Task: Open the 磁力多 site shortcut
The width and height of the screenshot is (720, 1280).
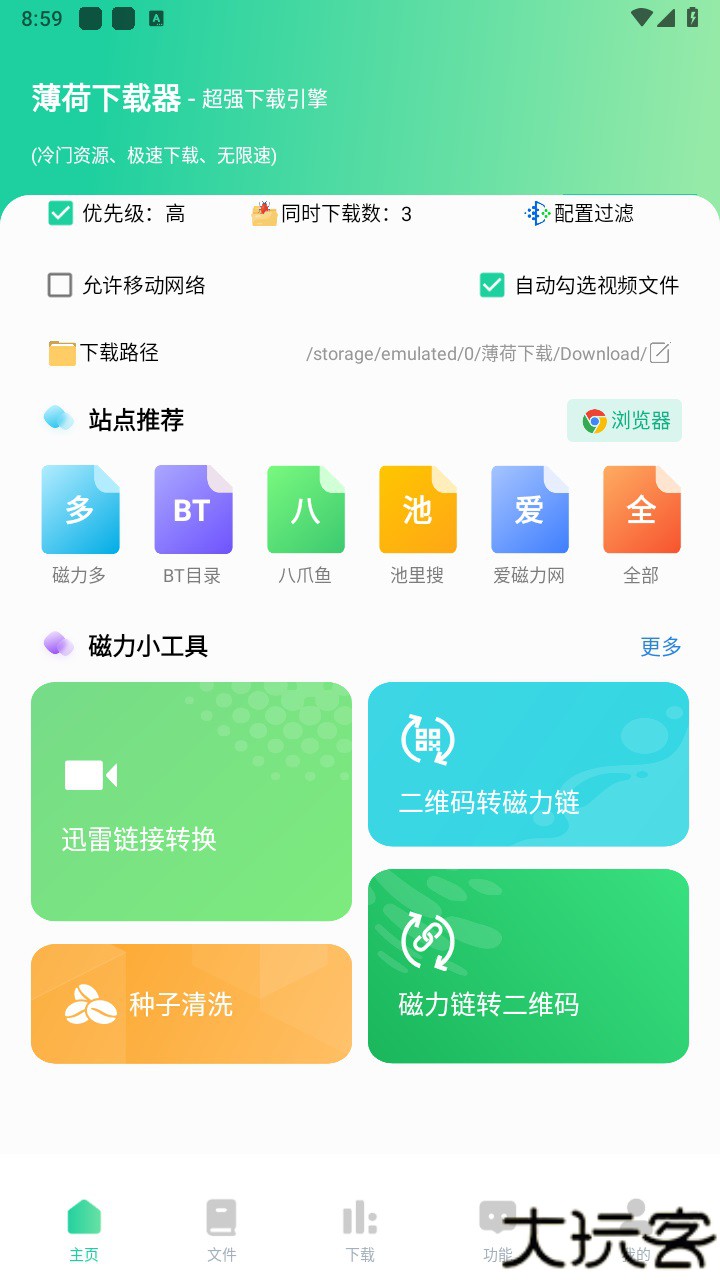Action: [x=80, y=509]
